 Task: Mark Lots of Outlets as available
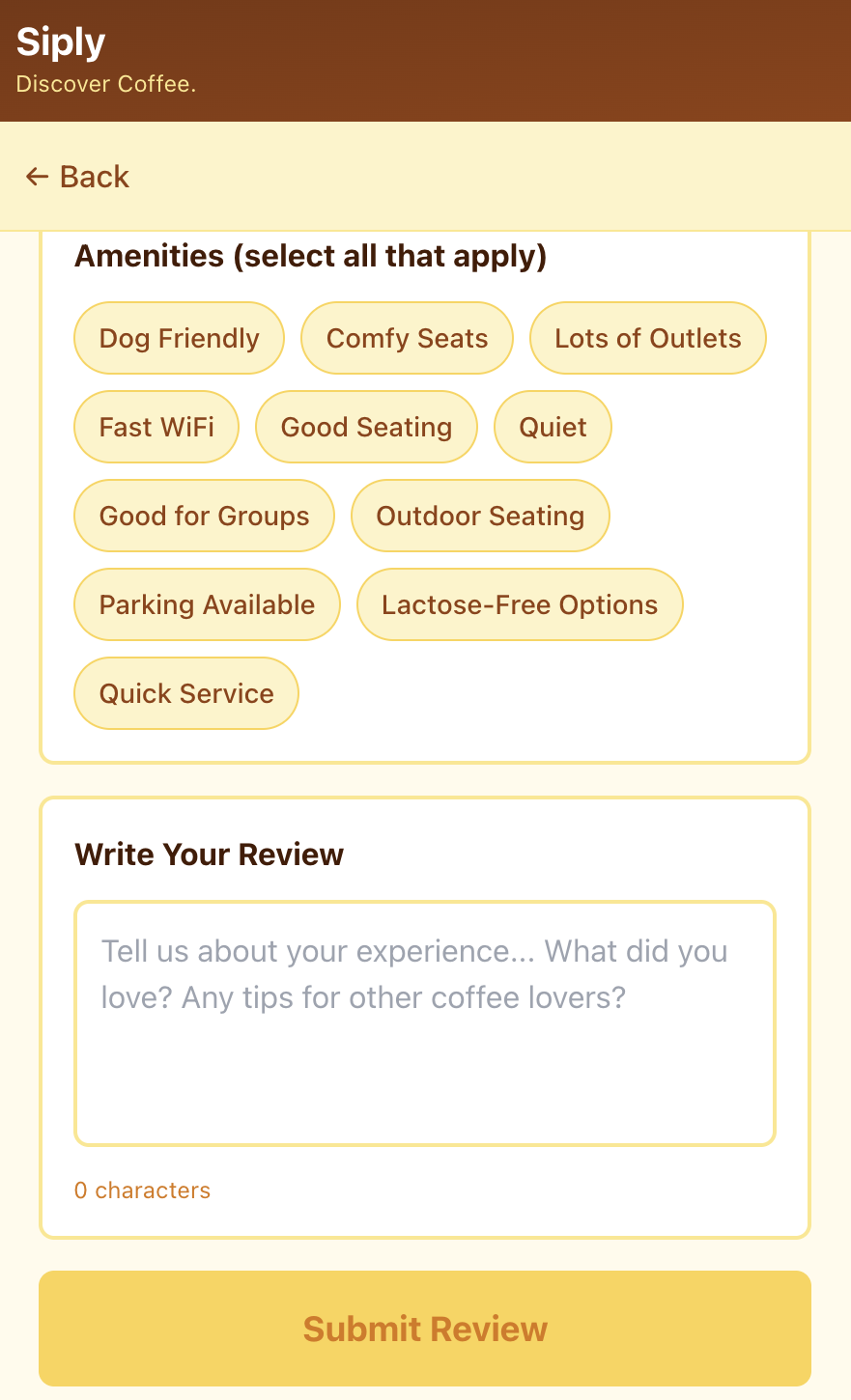(647, 338)
